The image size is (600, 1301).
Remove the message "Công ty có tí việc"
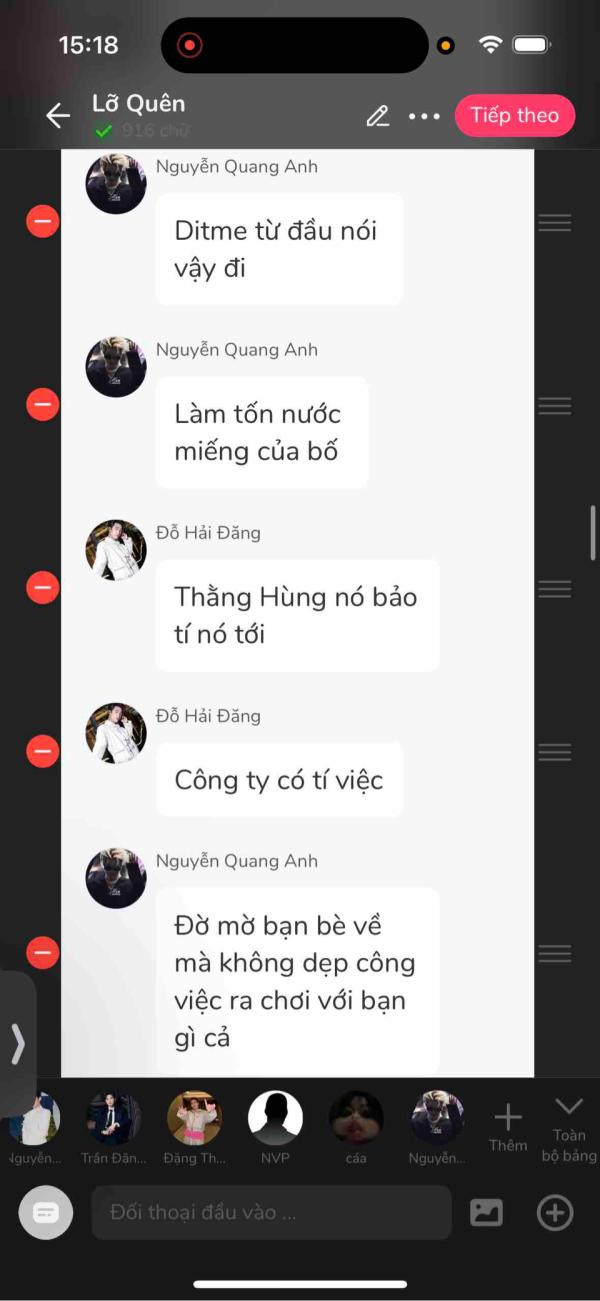coord(42,751)
